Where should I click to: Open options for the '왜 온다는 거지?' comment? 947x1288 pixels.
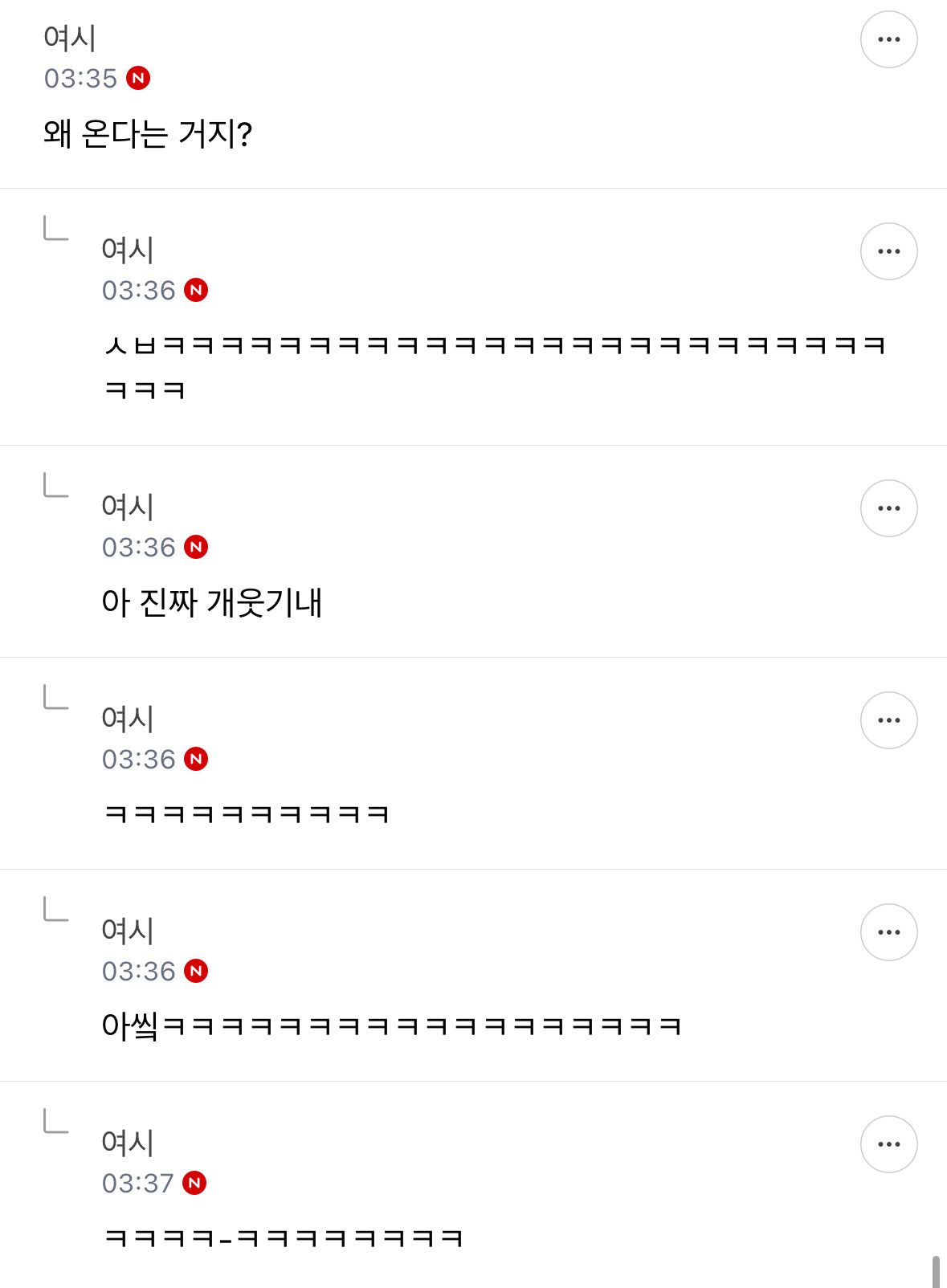coord(888,39)
